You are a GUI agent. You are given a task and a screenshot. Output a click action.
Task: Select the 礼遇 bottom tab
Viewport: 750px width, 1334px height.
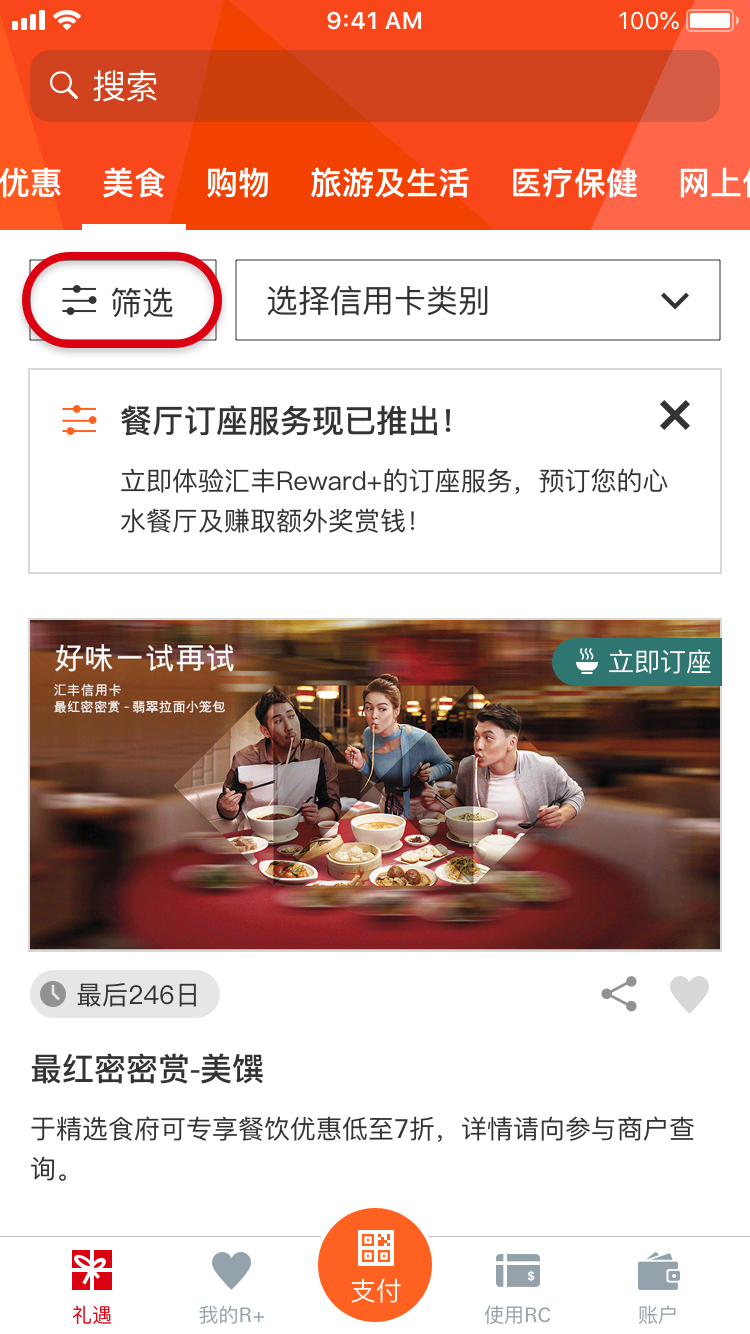click(92, 1288)
